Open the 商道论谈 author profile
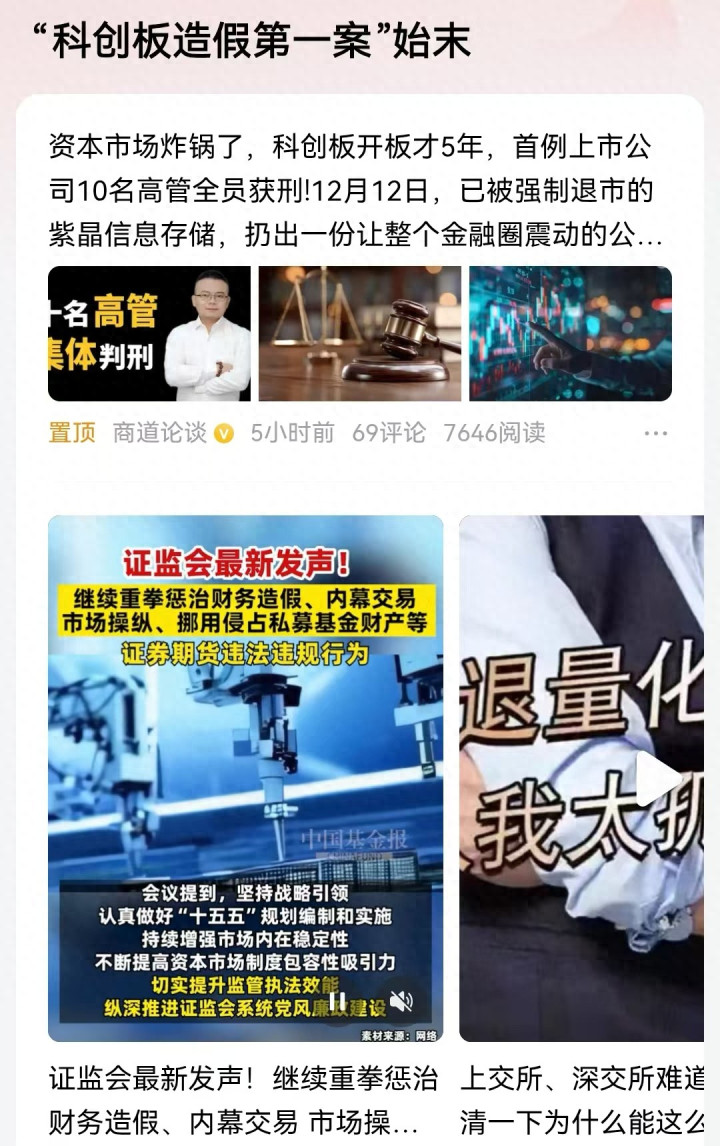 pos(159,433)
